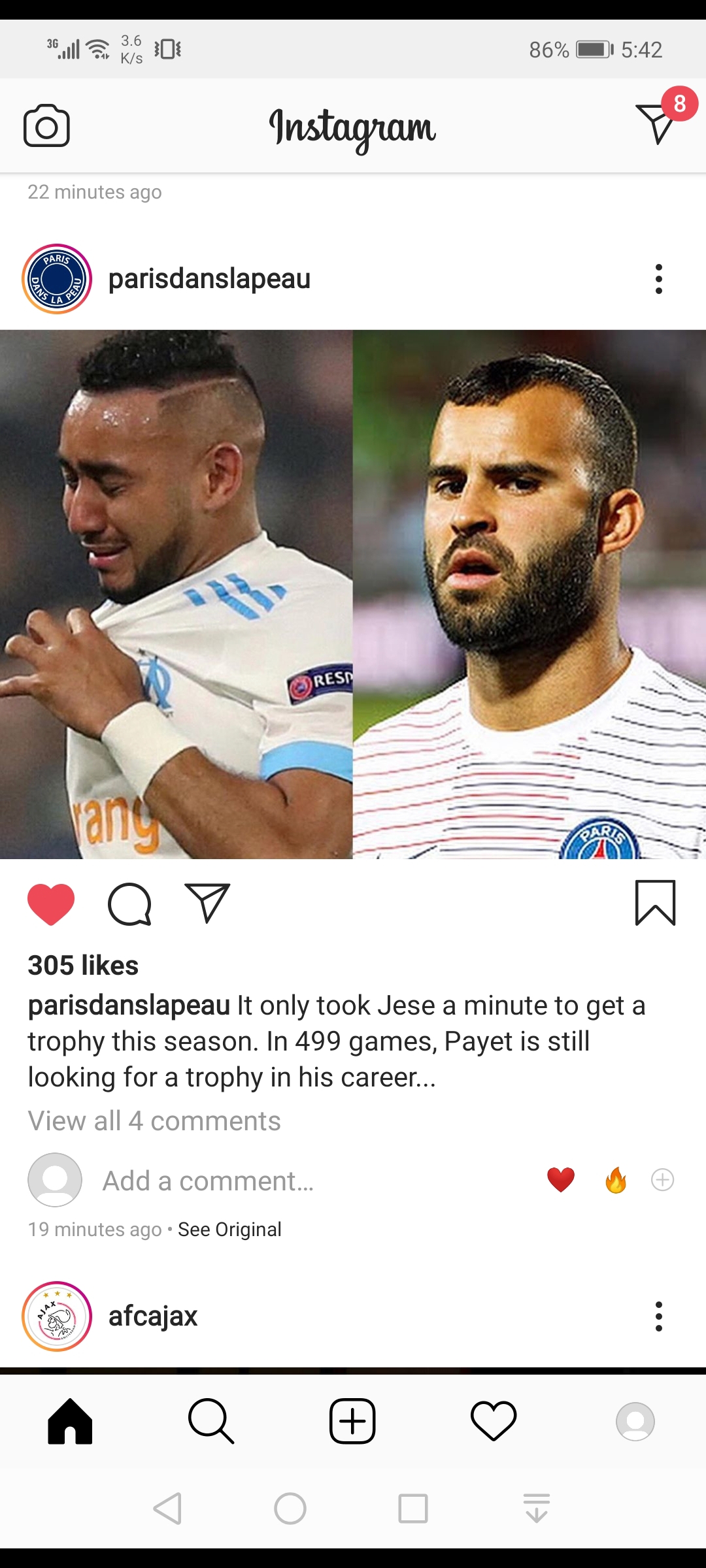React with the red heart emoji
Image resolution: width=706 pixels, height=1568 pixels.
click(x=561, y=1180)
